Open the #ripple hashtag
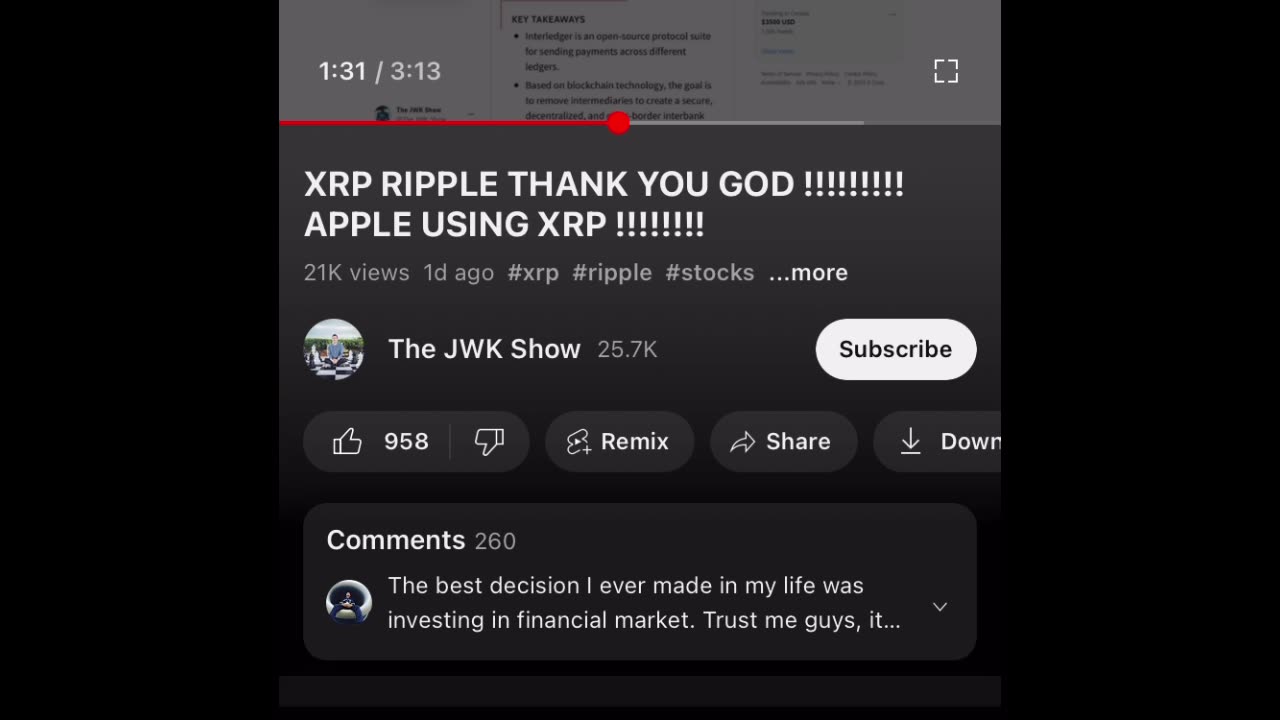 tap(612, 272)
